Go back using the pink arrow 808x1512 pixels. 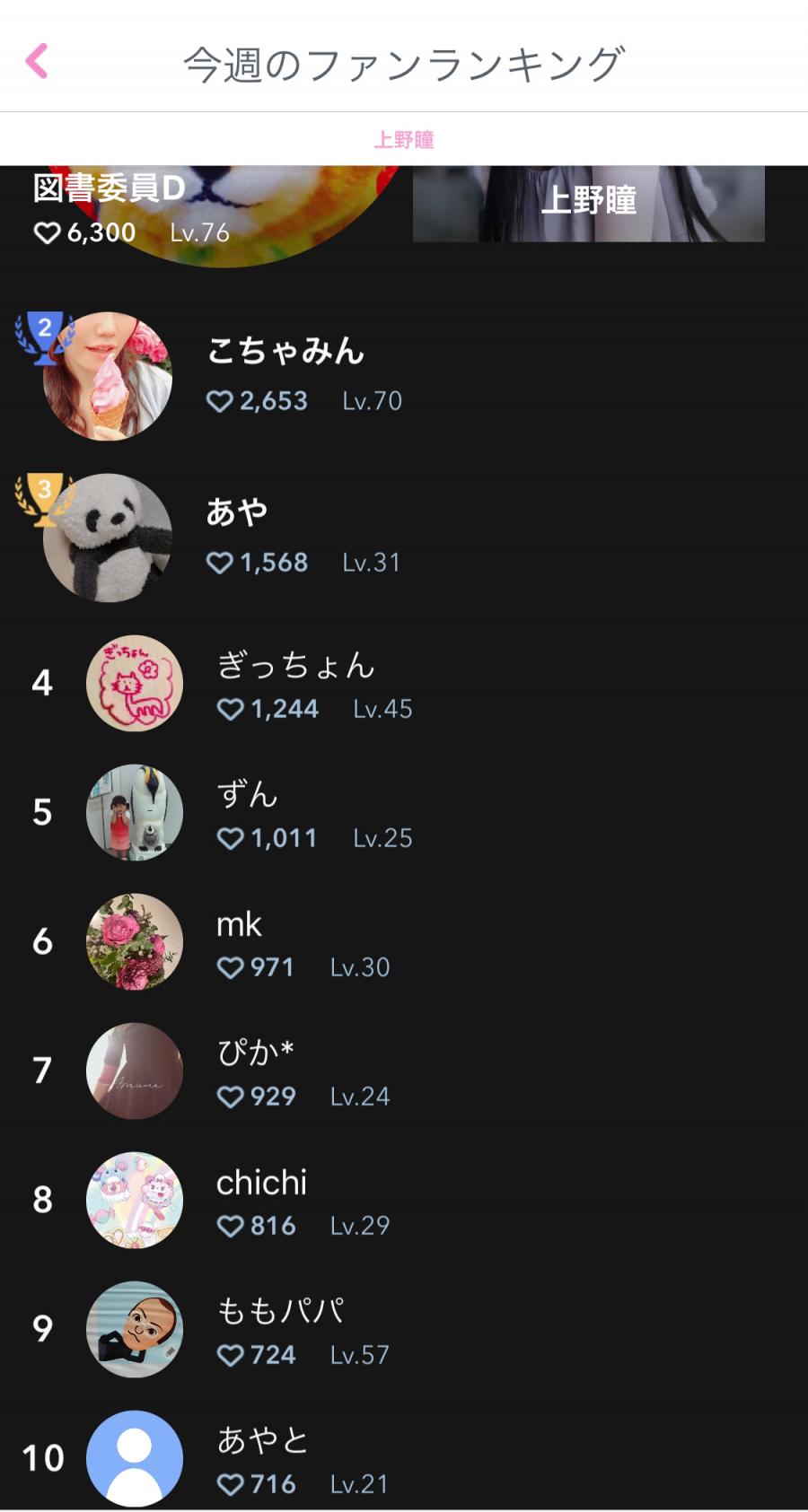(x=37, y=62)
